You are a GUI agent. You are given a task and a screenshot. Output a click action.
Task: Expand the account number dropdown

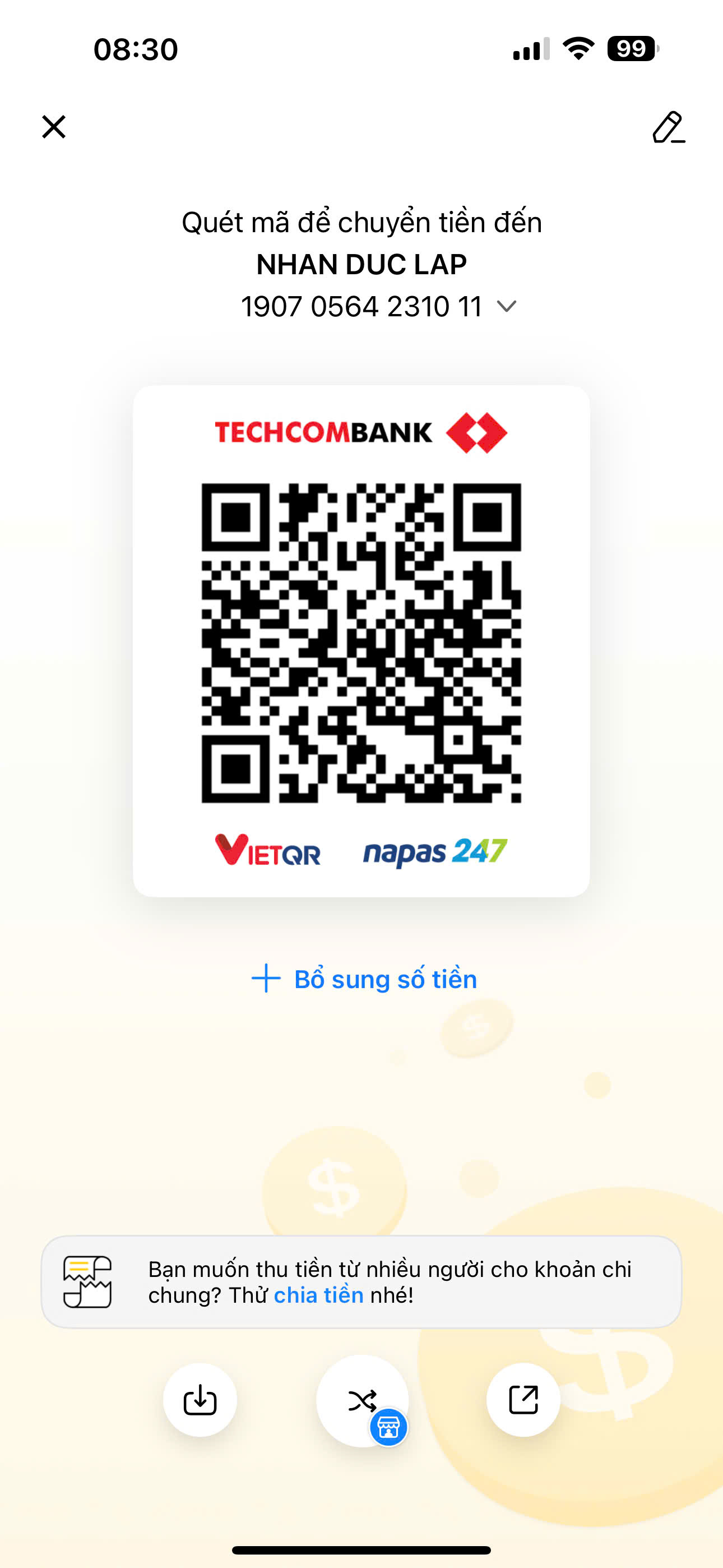[506, 306]
